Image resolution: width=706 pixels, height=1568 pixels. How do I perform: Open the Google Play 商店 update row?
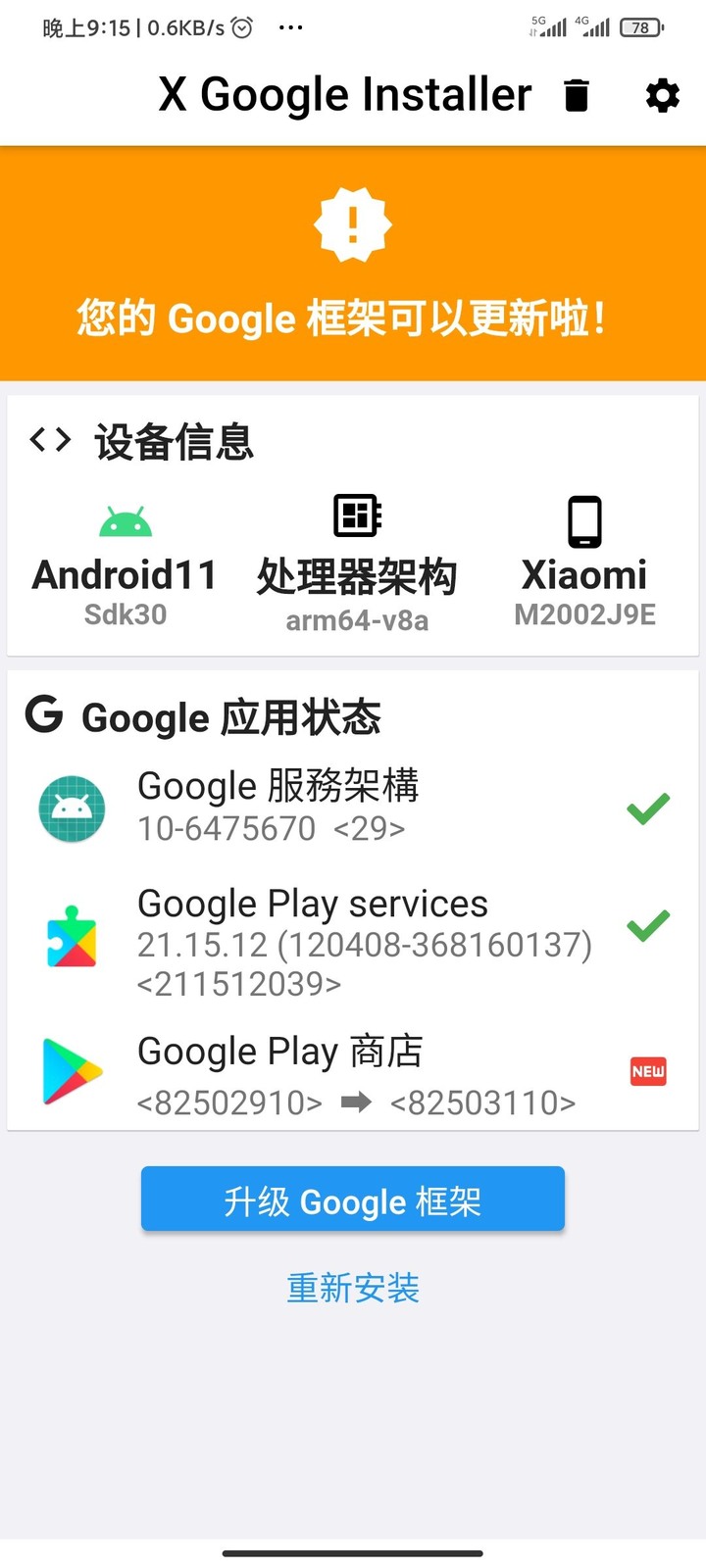353,1075
